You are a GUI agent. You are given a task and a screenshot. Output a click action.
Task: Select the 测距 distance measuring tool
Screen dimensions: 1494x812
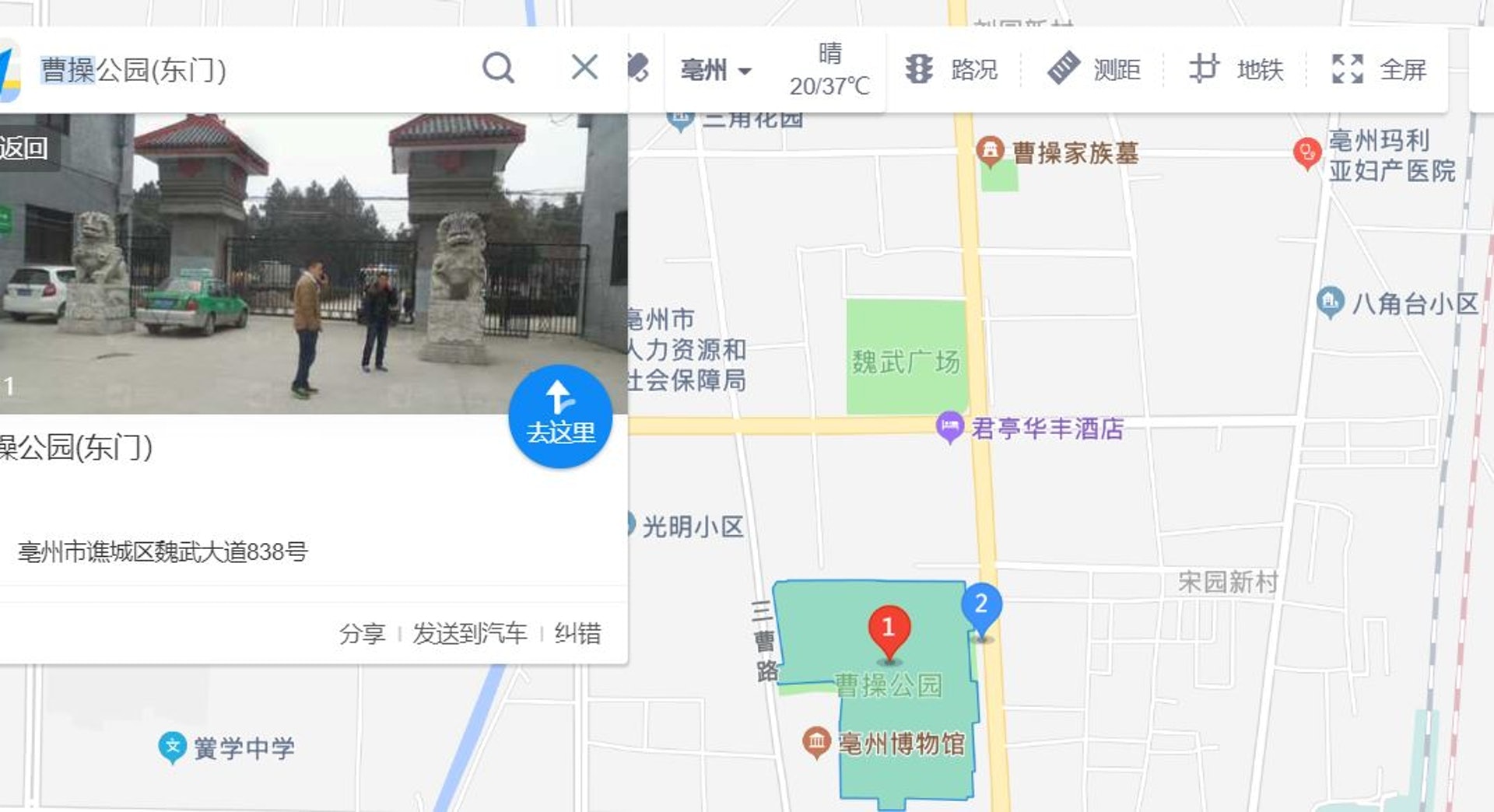[x=1094, y=70]
